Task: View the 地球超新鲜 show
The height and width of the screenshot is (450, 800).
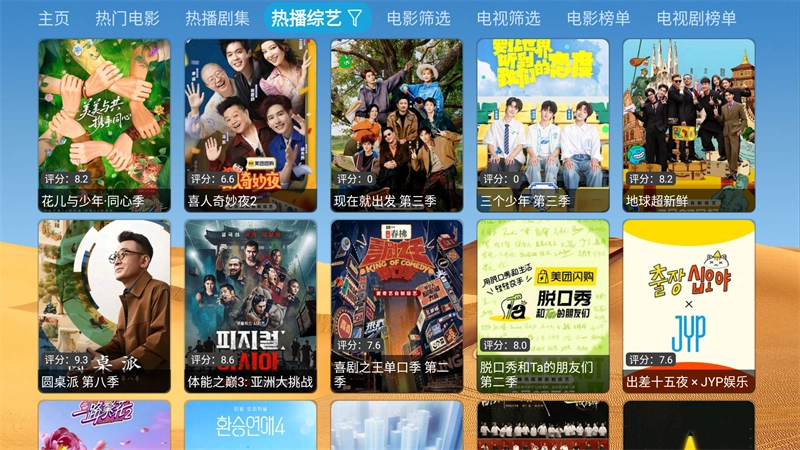Action: (x=689, y=125)
